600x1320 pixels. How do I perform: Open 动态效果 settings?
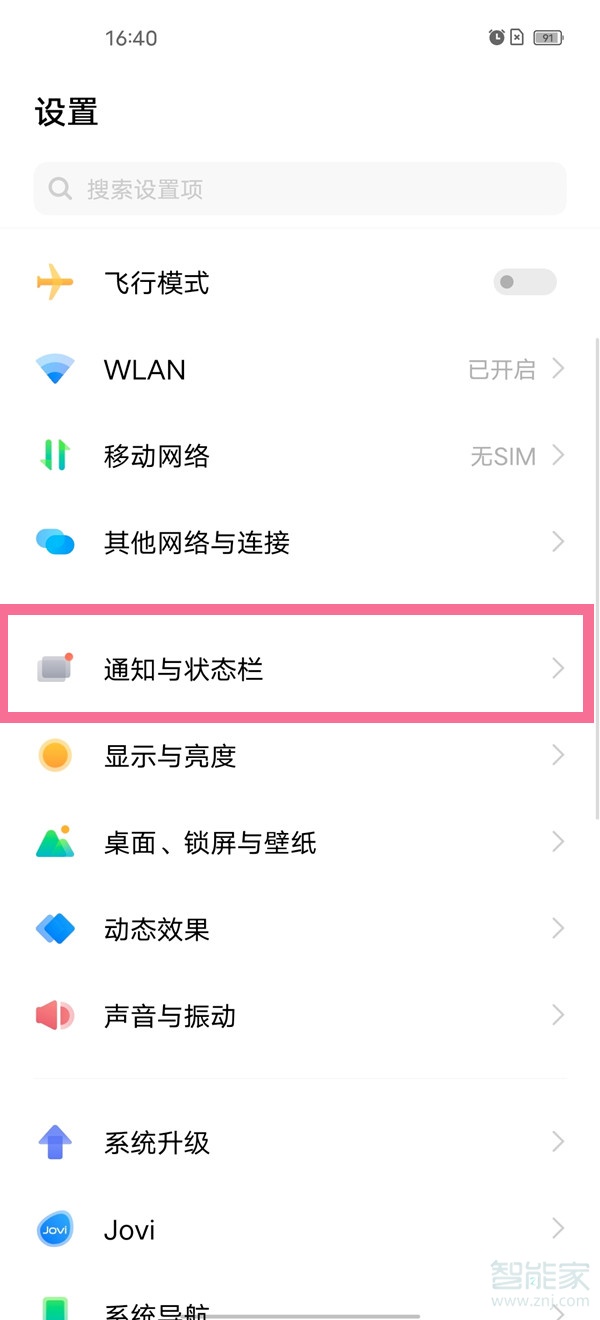[300, 930]
